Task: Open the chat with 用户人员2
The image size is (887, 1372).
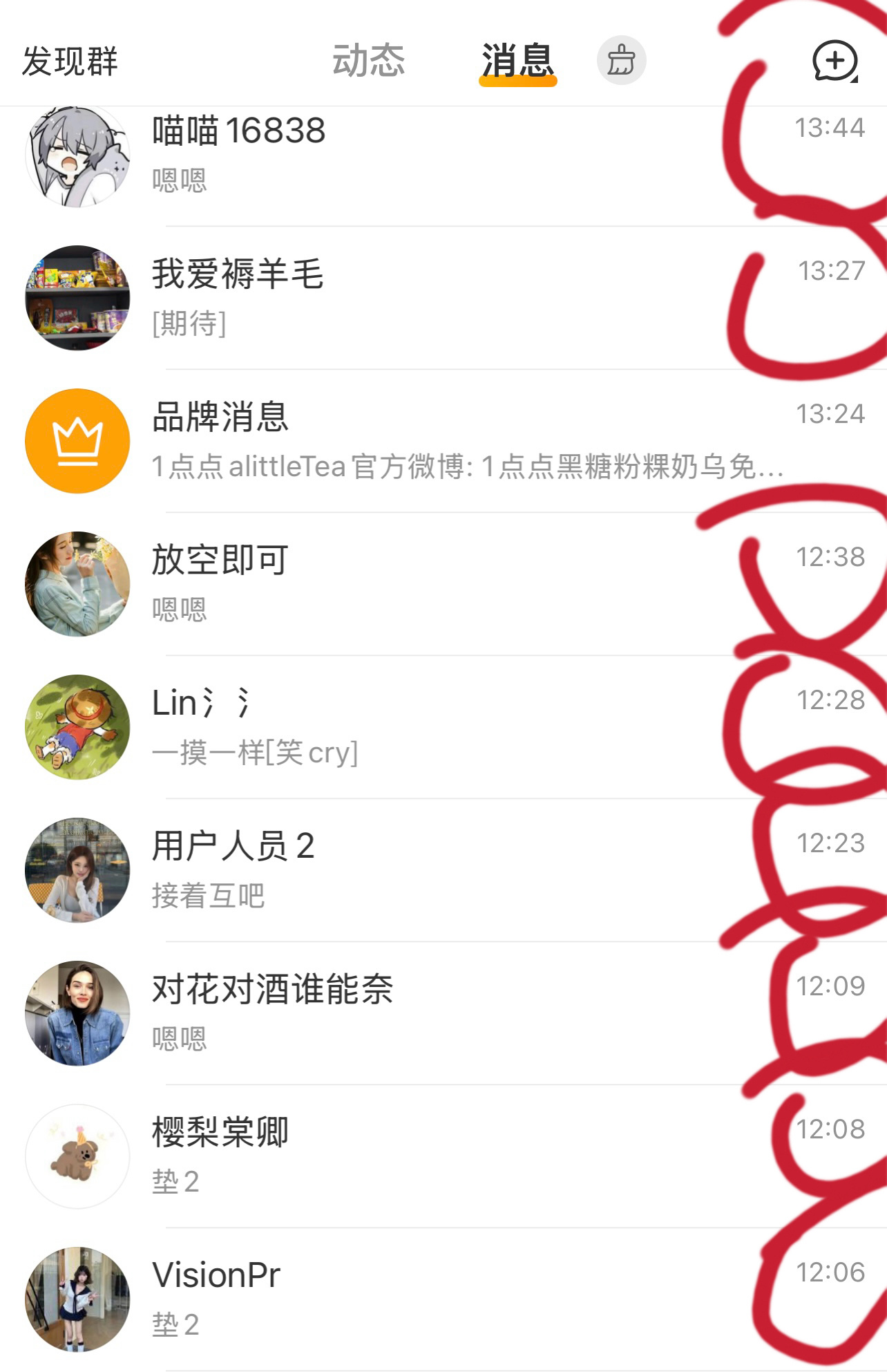Action: point(414,870)
